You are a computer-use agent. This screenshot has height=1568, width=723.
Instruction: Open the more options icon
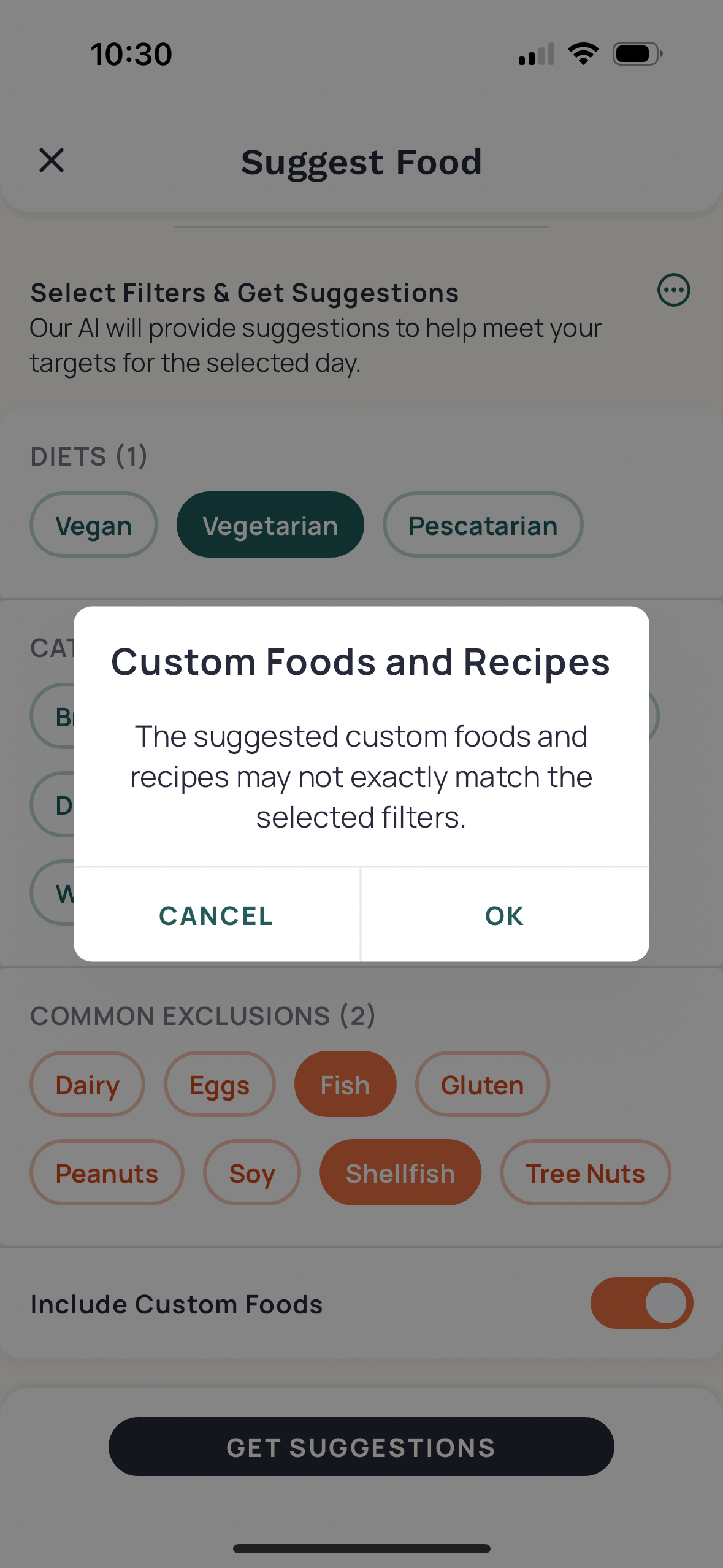[x=673, y=290]
